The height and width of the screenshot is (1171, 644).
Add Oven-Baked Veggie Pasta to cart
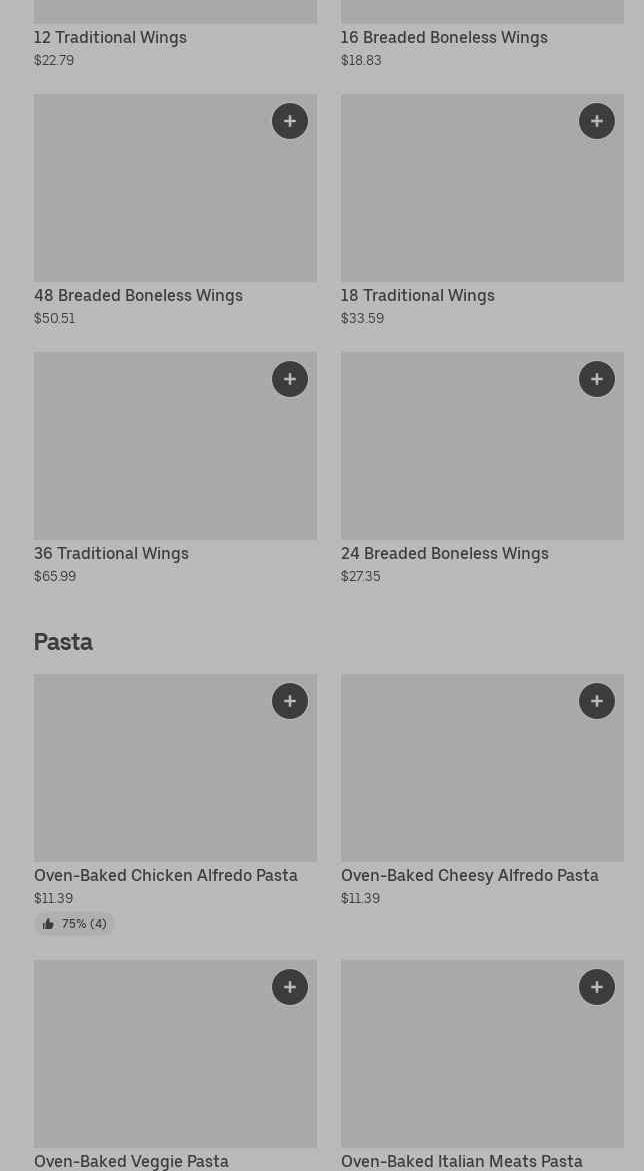(x=290, y=987)
